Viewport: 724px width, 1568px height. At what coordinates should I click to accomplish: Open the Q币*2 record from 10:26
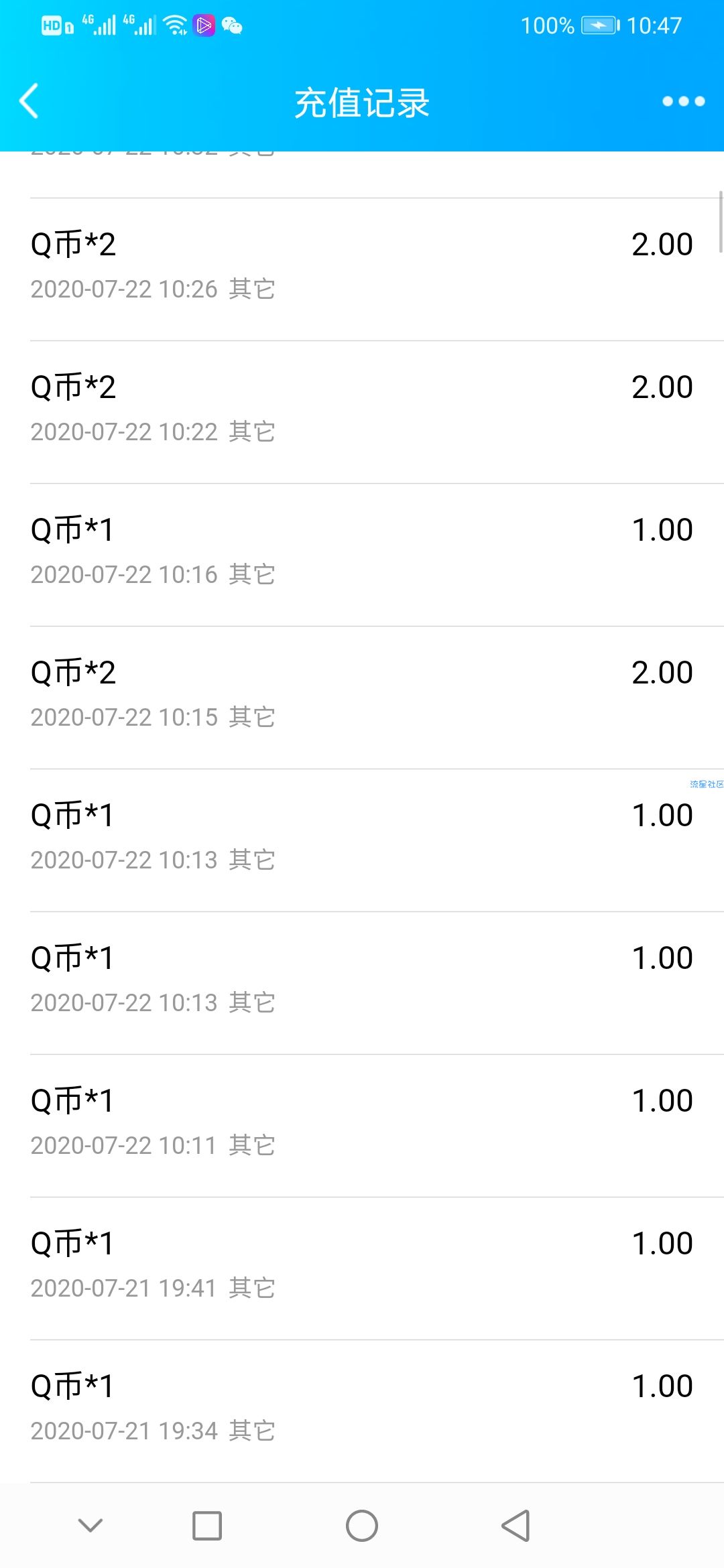pos(362,269)
